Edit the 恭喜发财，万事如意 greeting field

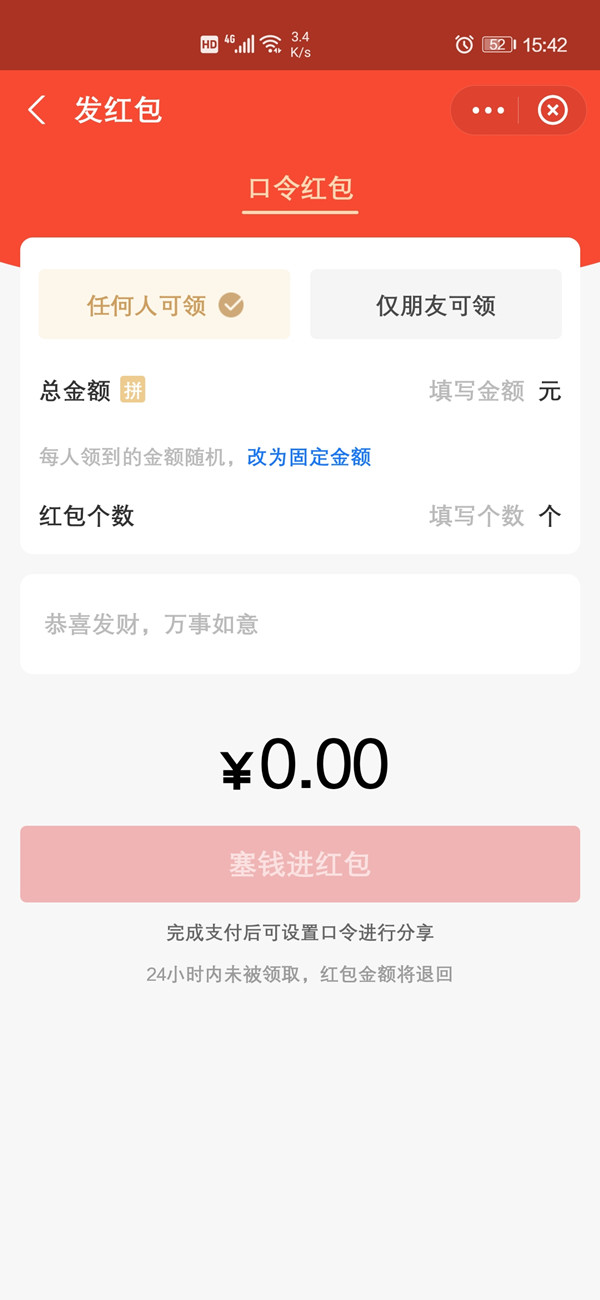pyautogui.click(x=300, y=625)
